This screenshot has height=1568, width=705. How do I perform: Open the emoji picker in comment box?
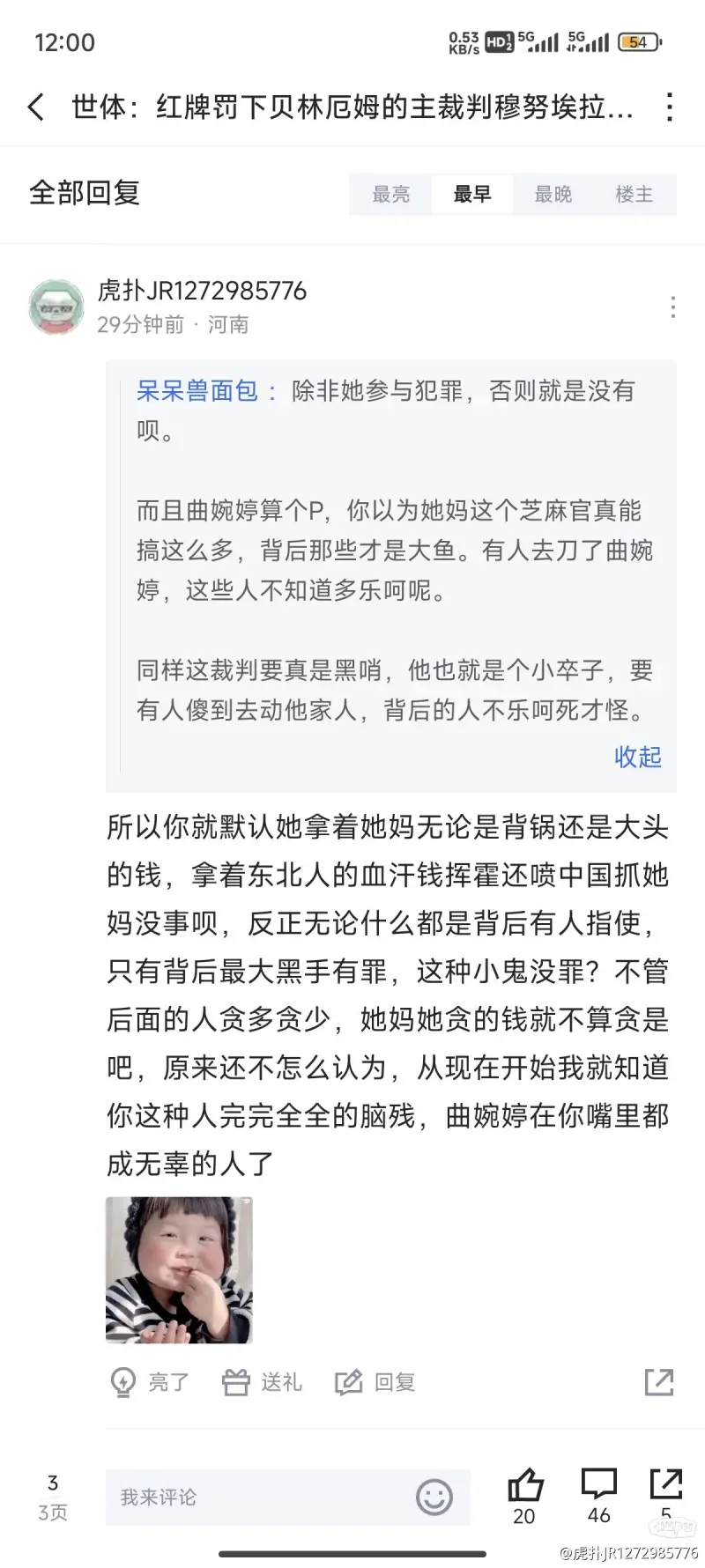coord(434,1498)
